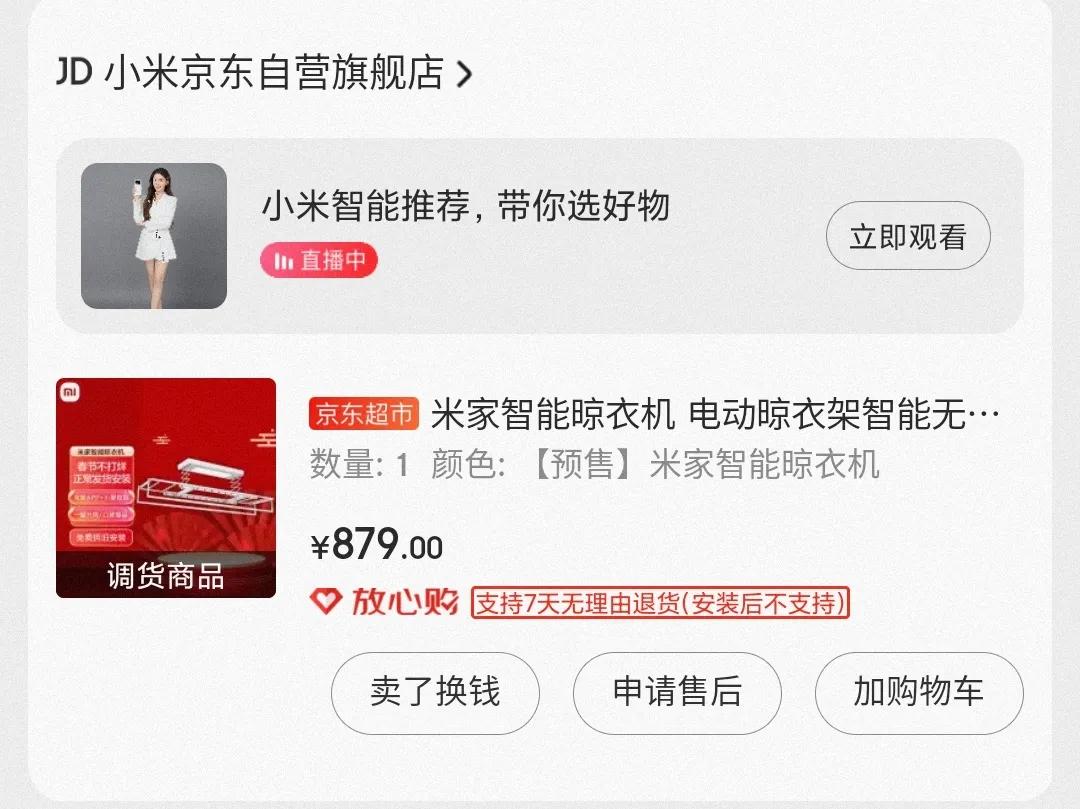This screenshot has width=1080, height=809.
Task: Open the 小米智能推荐 livestream thumbnail
Action: pyautogui.click(x=154, y=236)
